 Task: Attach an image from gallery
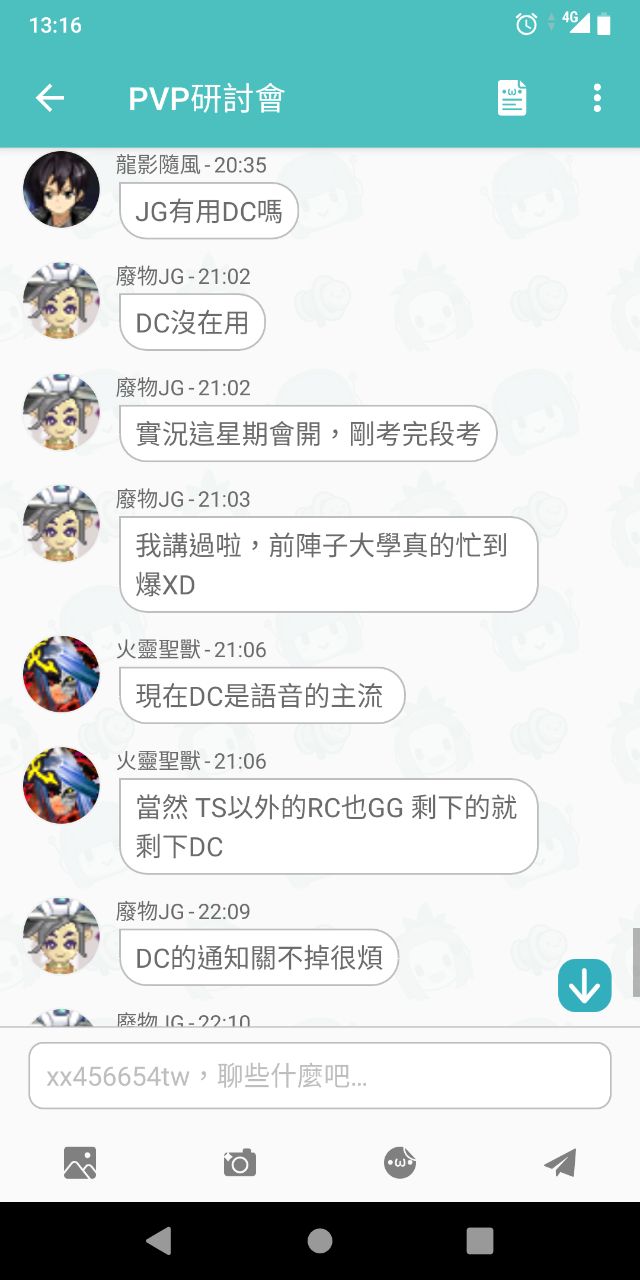pyautogui.click(x=80, y=1163)
